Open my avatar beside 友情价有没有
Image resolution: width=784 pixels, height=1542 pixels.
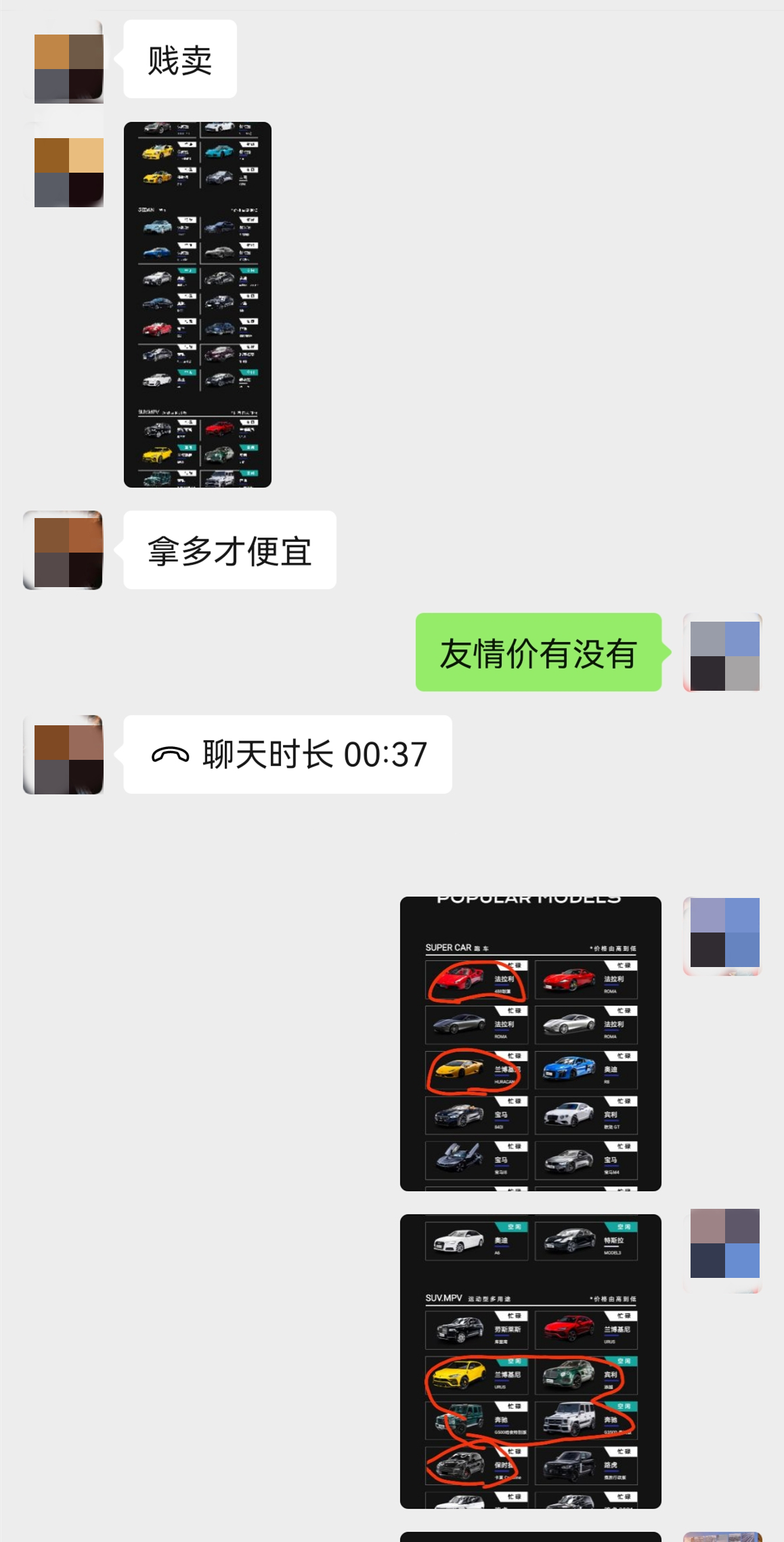723,653
